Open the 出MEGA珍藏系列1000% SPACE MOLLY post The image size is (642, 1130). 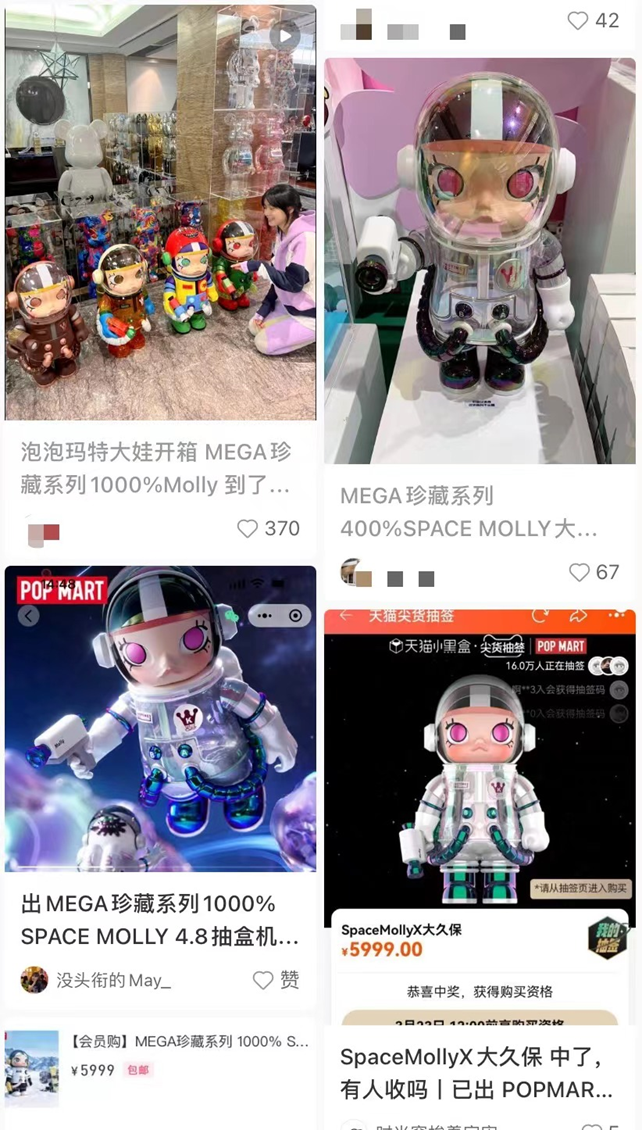160,718
